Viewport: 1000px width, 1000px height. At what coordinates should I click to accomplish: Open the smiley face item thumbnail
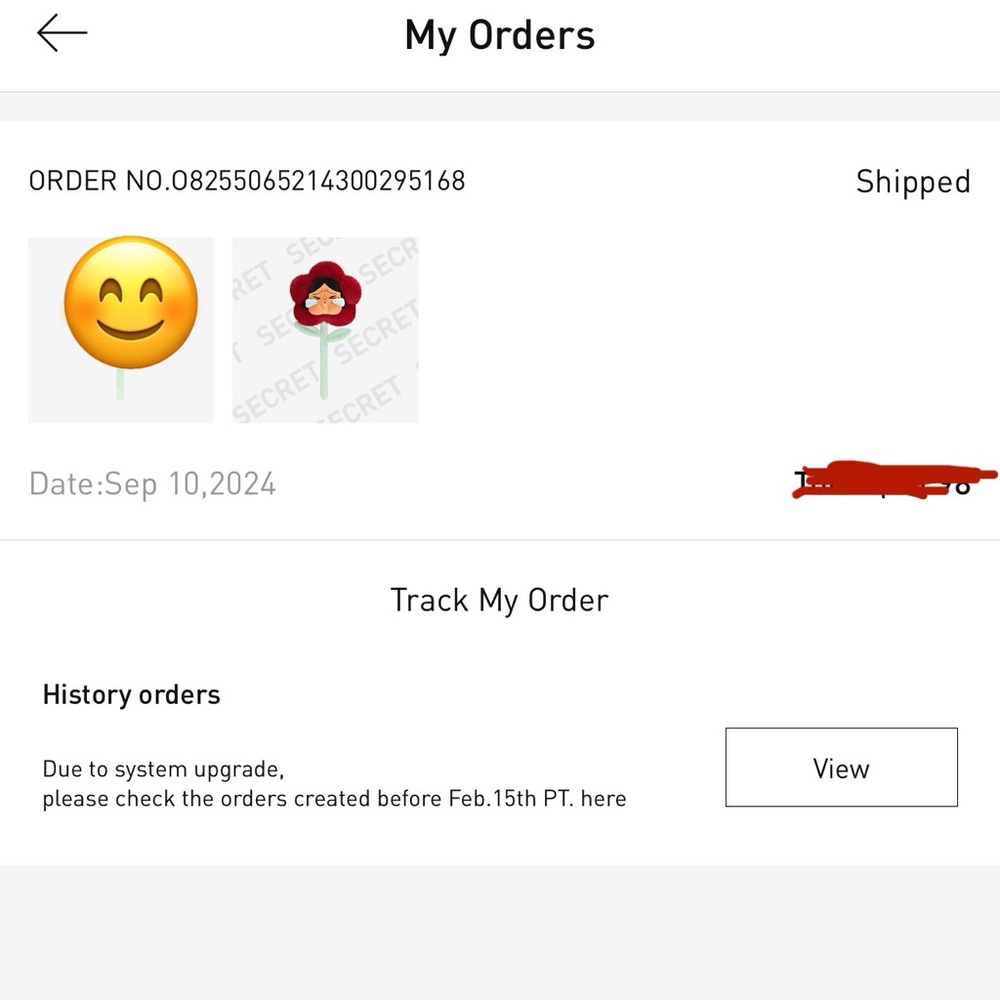click(x=121, y=330)
